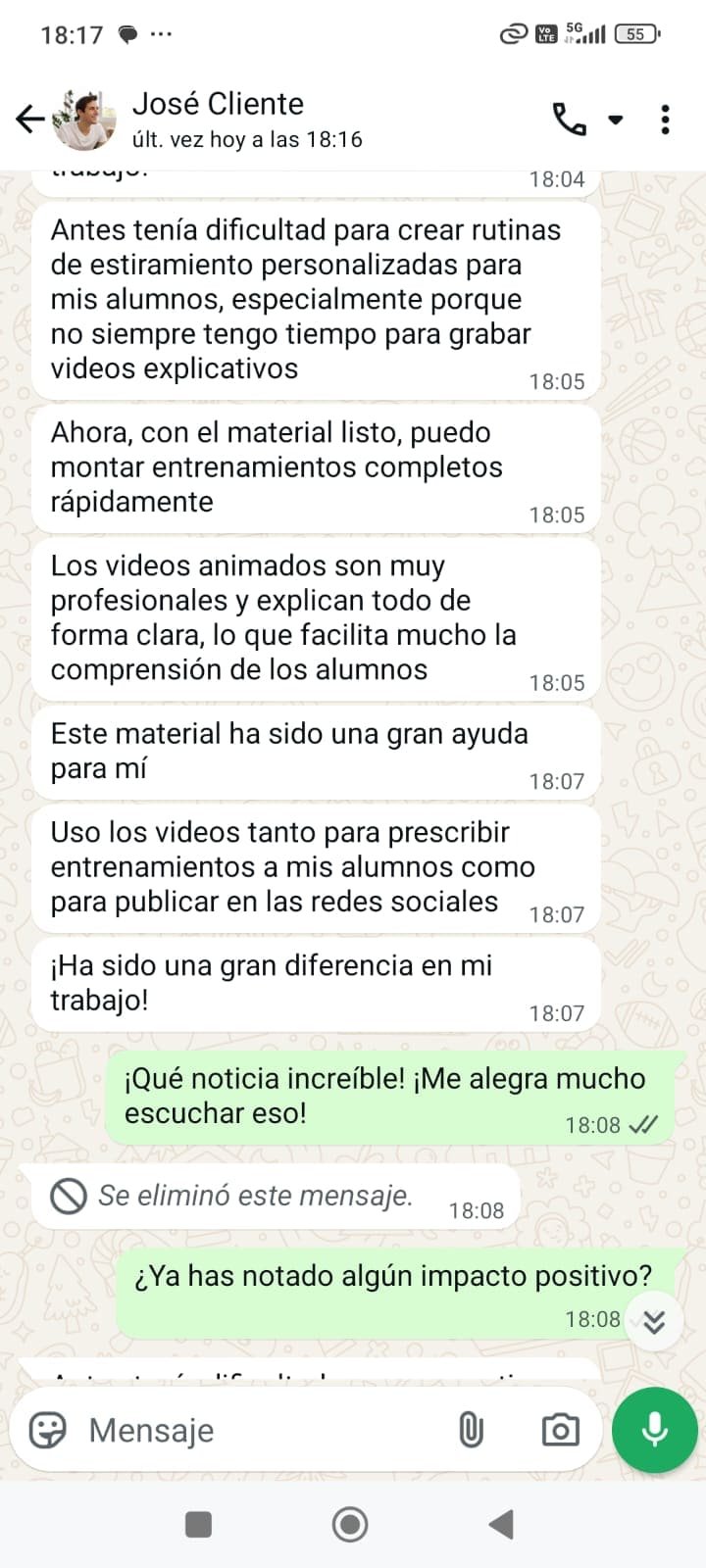Open the three-dot chat options menu
This screenshot has height=1568, width=706.
(665, 119)
